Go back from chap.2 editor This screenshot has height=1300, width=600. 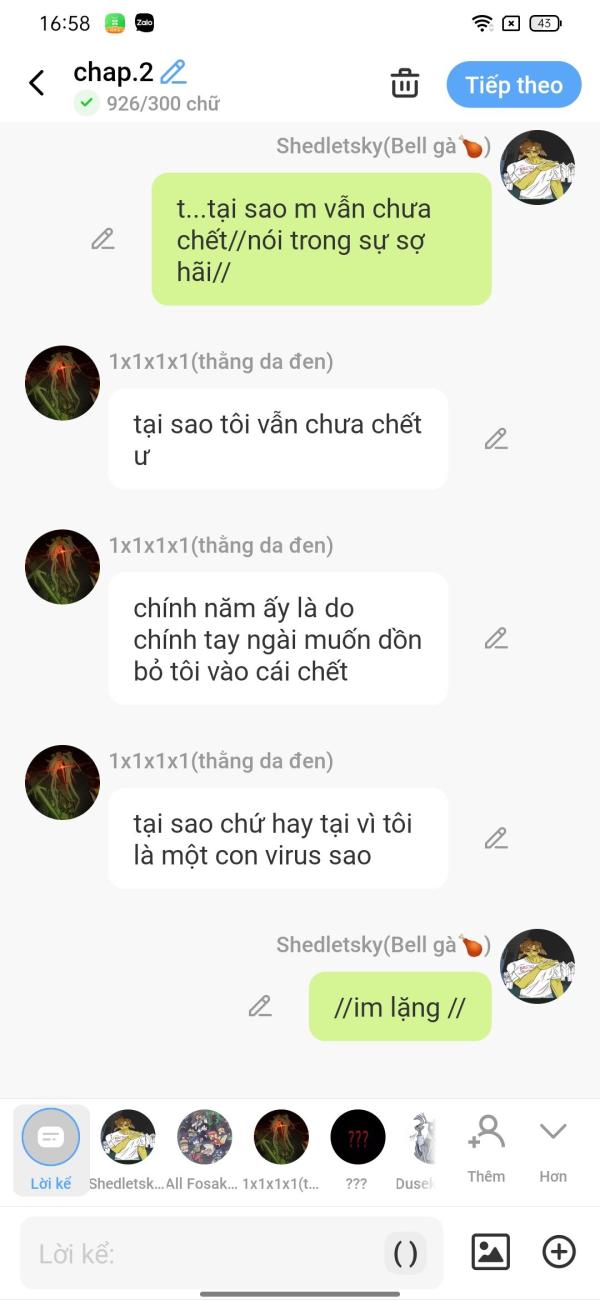pos(37,83)
